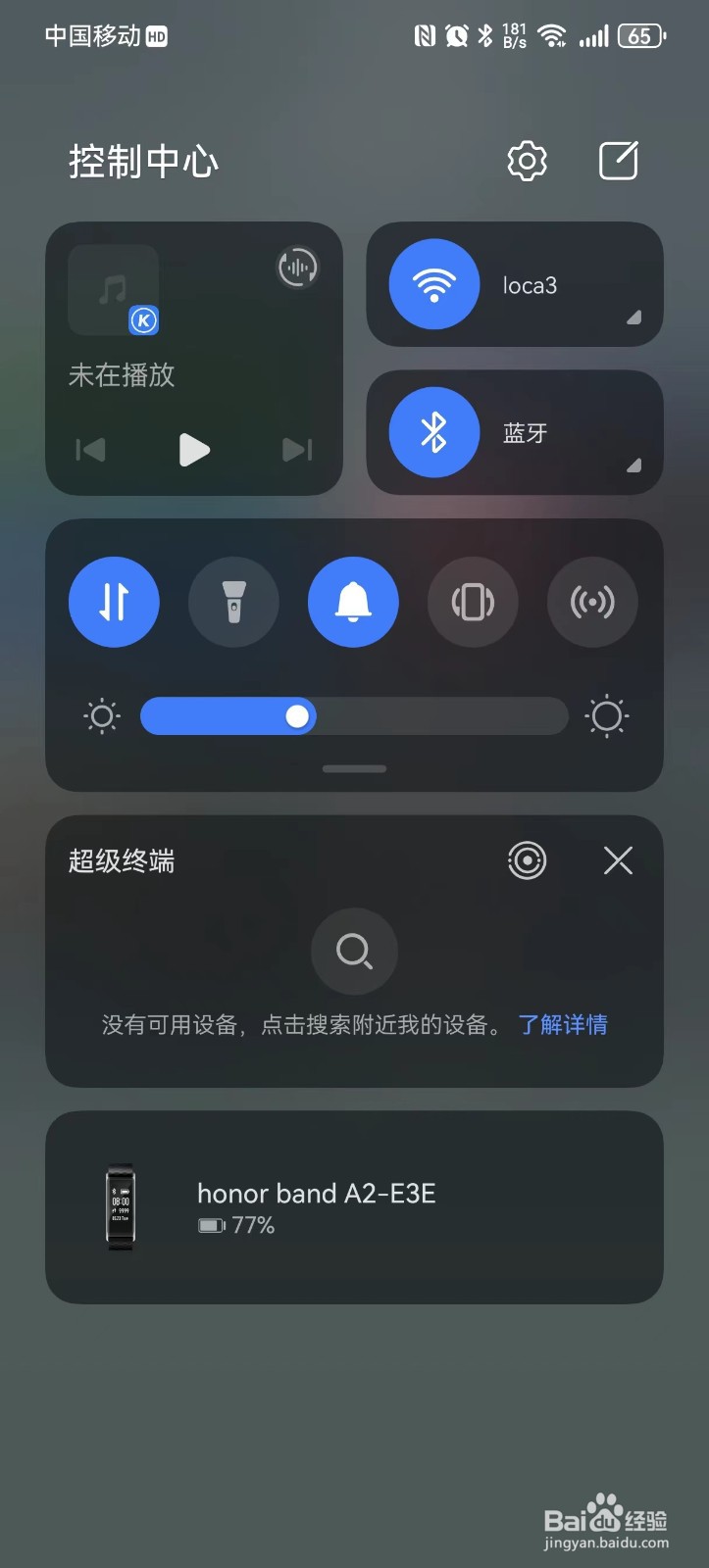
Task: Open the 了解详情 link
Action: [563, 1023]
